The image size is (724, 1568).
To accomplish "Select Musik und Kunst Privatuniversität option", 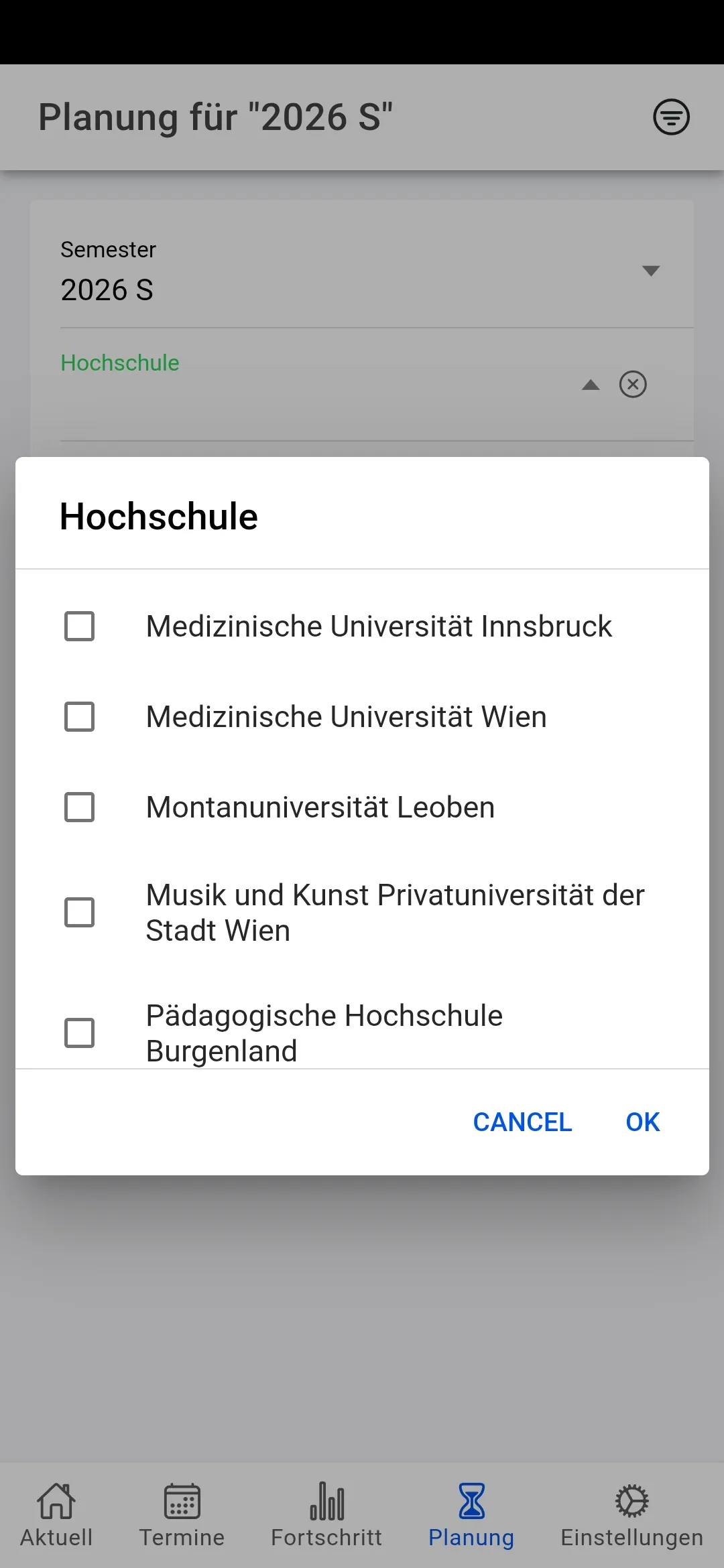I will (x=78, y=911).
